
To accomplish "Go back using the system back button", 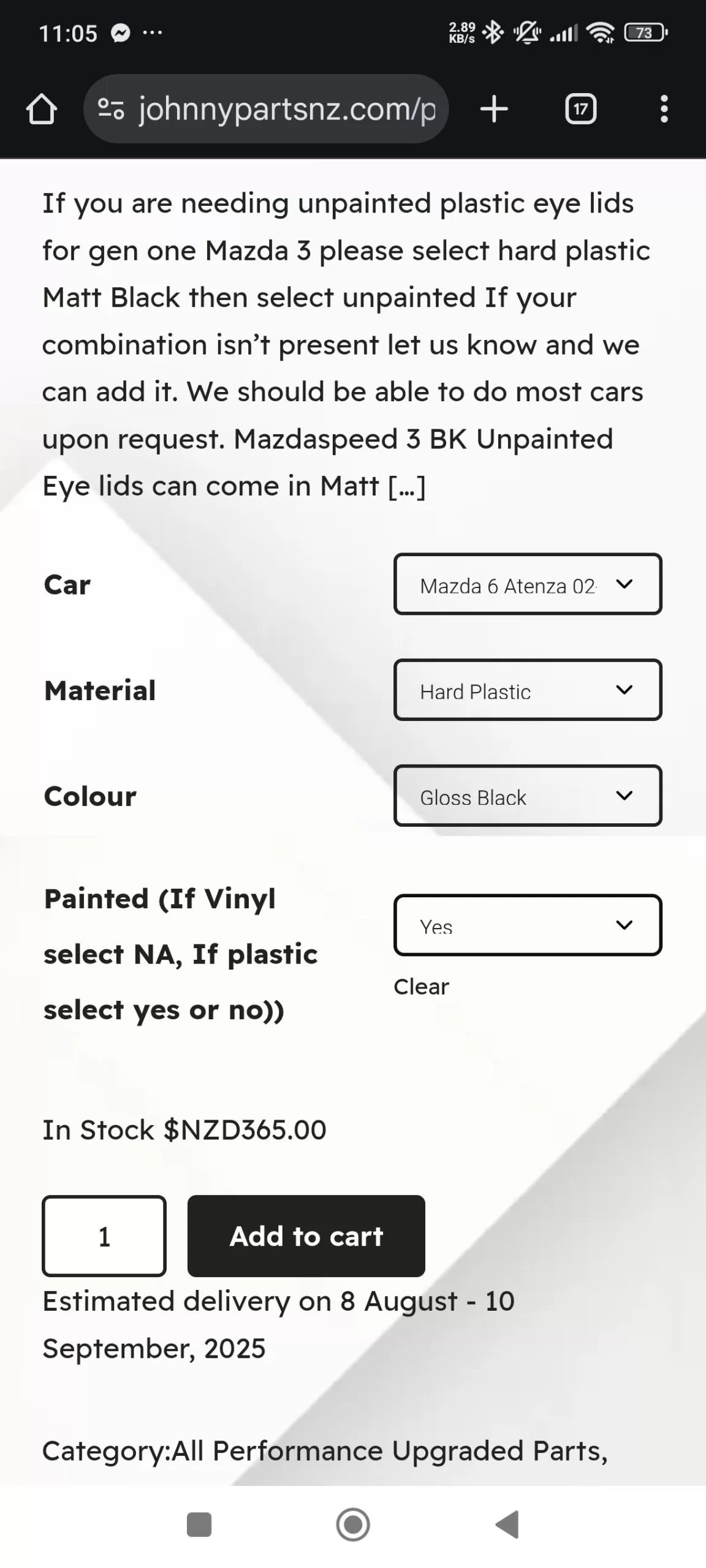I will [x=507, y=1525].
